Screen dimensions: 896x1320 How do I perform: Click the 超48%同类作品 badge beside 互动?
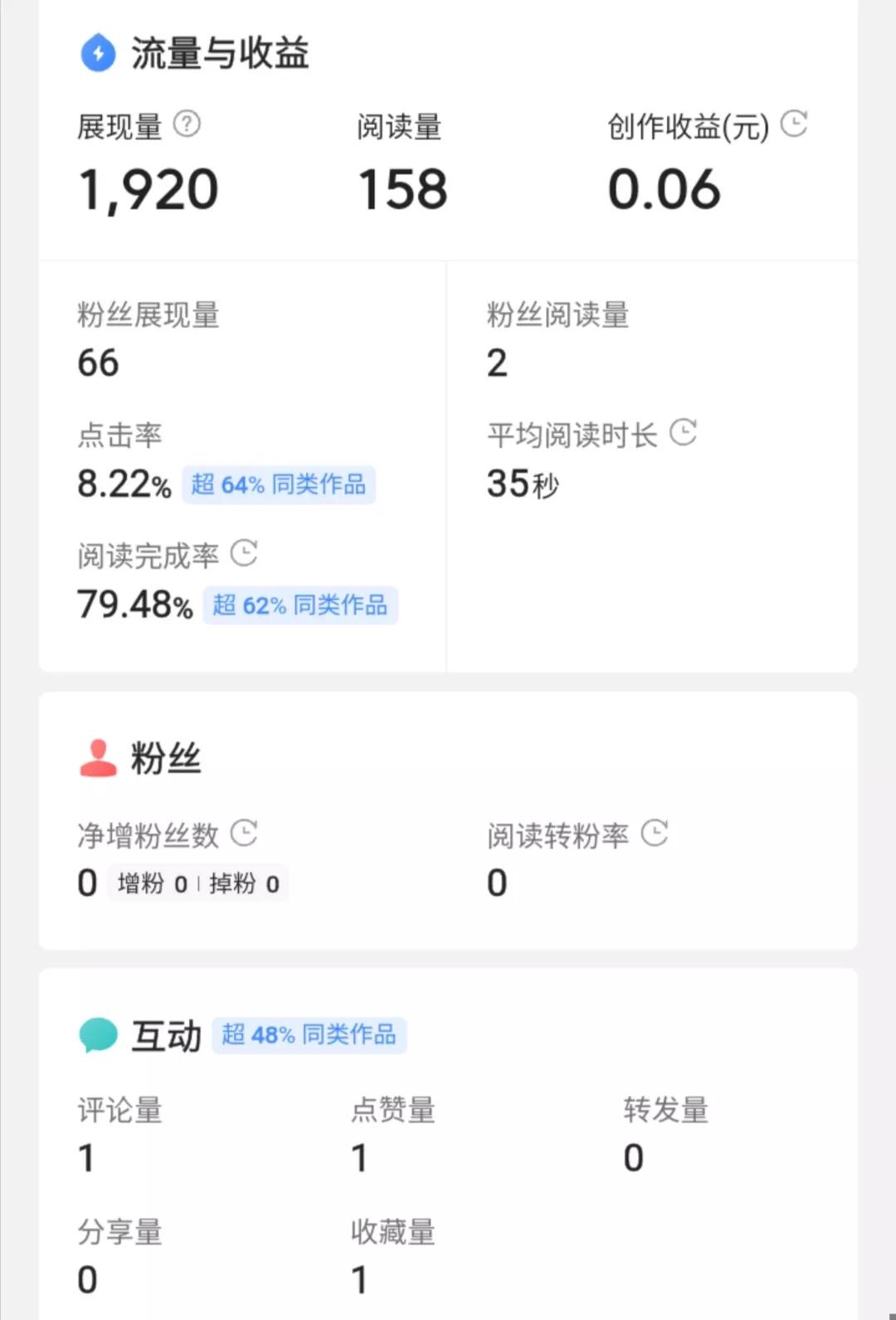[309, 1035]
